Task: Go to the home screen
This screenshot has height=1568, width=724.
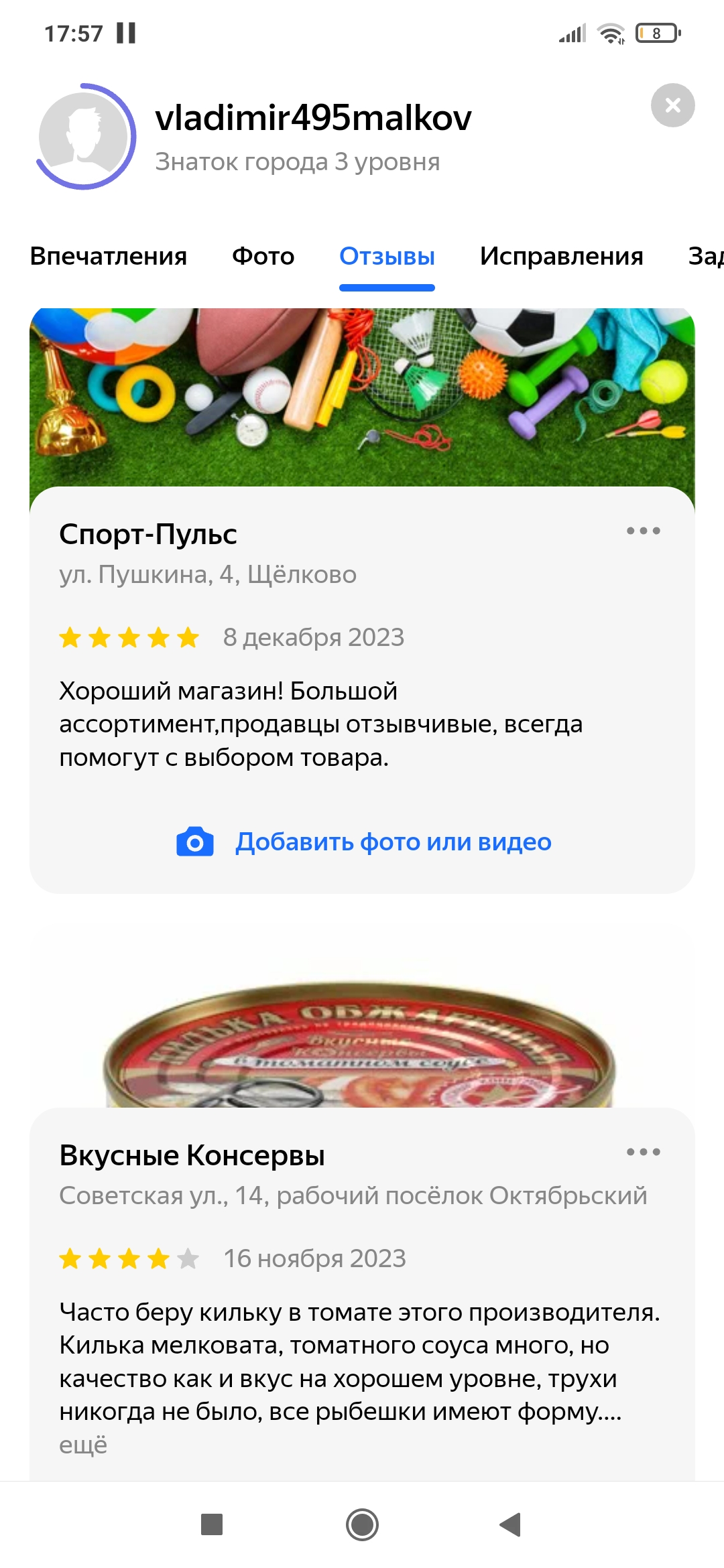Action: [362, 1524]
